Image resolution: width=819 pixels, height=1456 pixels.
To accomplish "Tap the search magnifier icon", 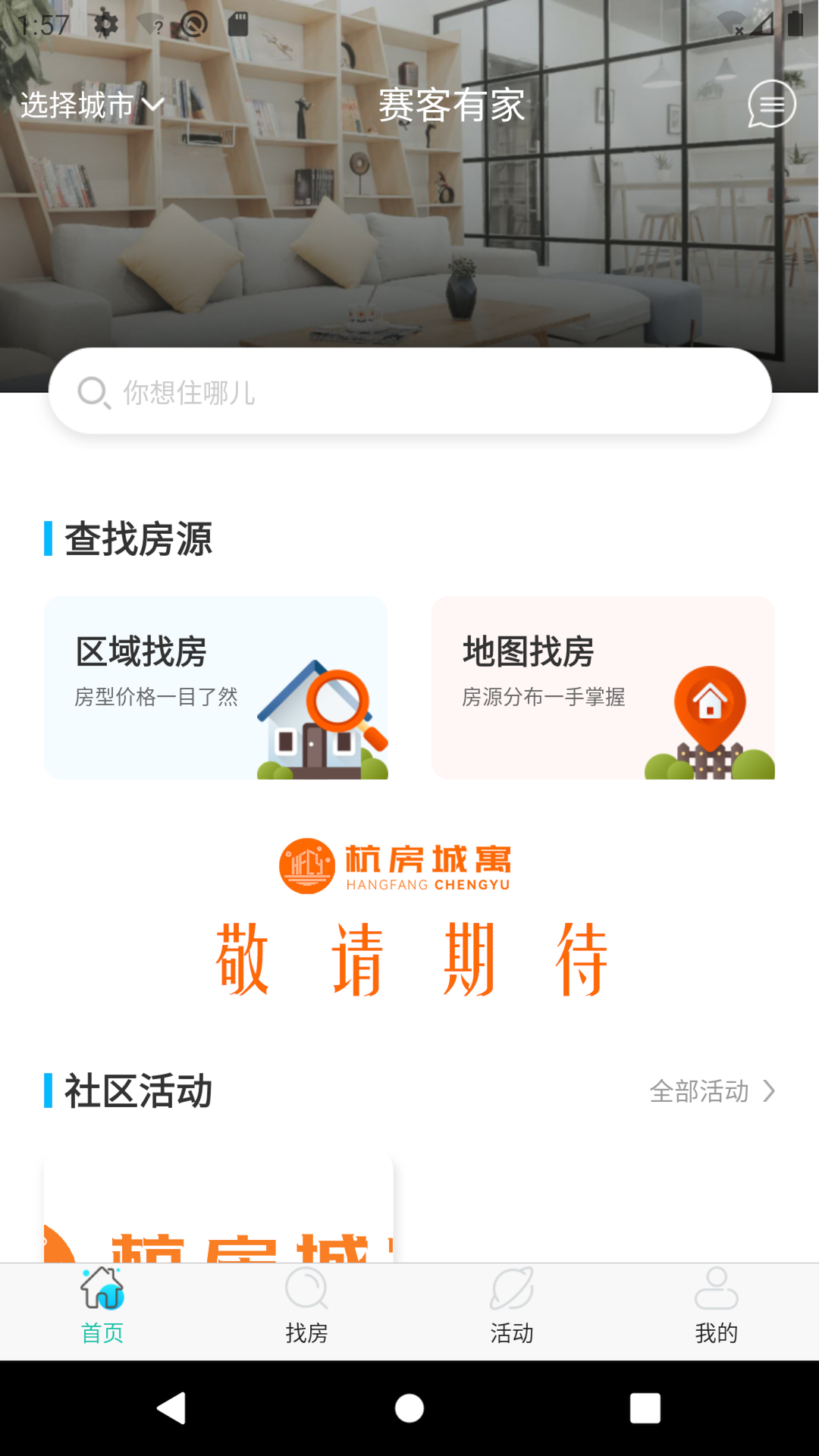I will click(x=93, y=392).
